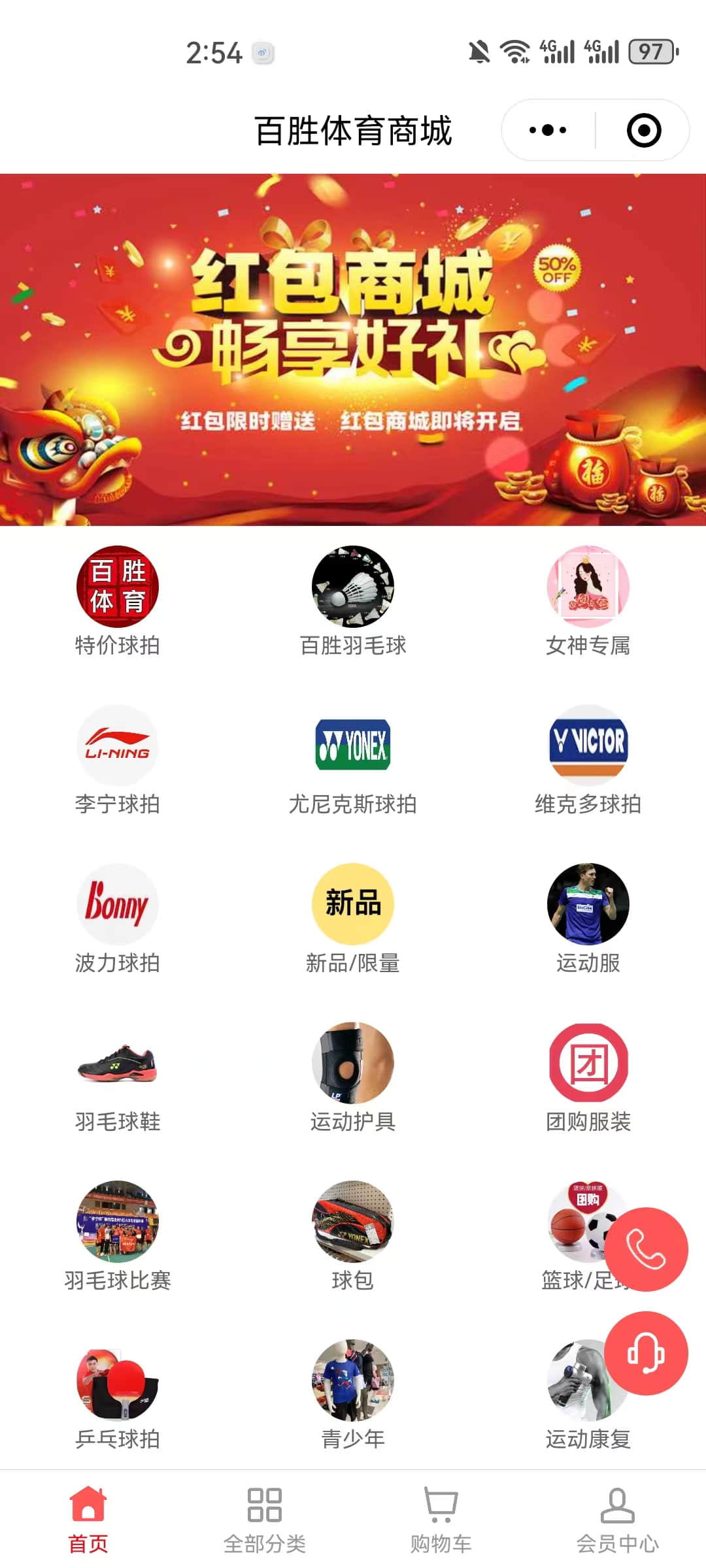Switch to the 全部分类 tab

point(265,1520)
